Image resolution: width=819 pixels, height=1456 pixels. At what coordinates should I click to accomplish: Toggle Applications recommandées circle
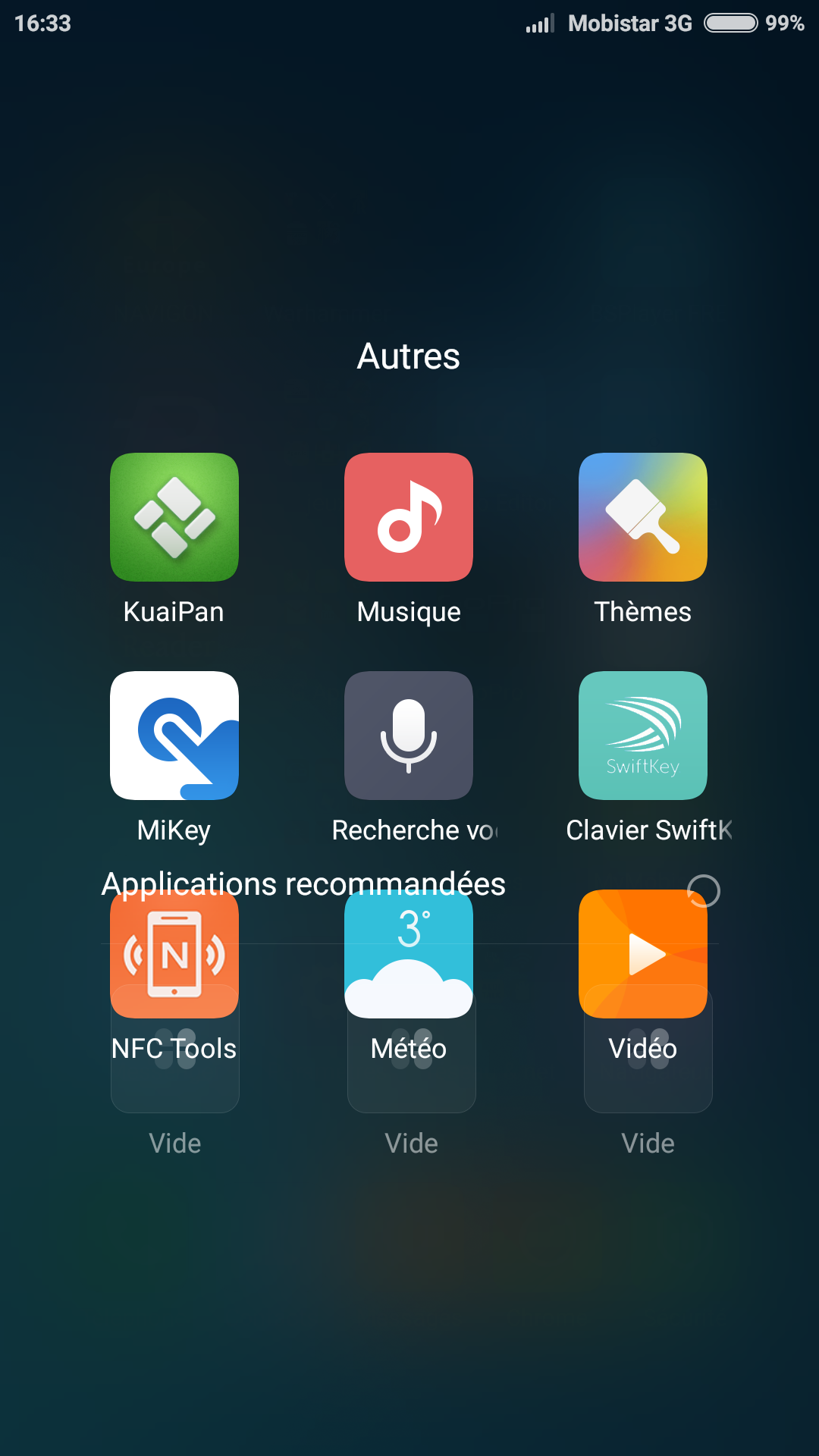[x=704, y=890]
